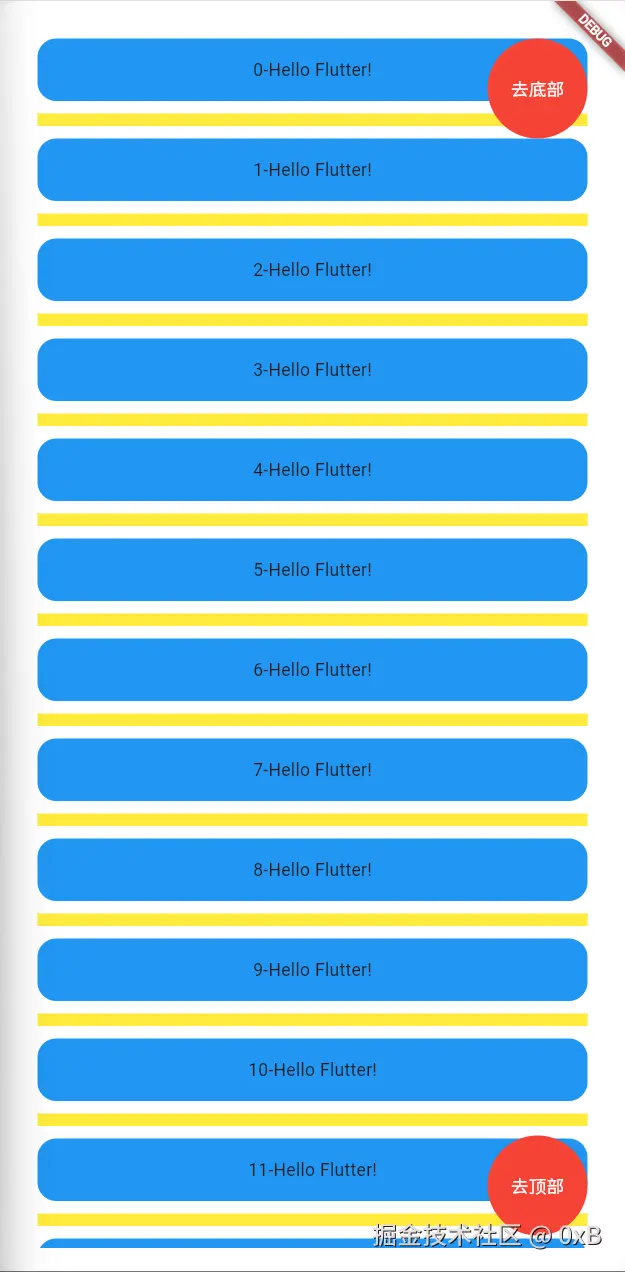Tap the red 去底部 floating button
The width and height of the screenshot is (625, 1272).
(537, 89)
